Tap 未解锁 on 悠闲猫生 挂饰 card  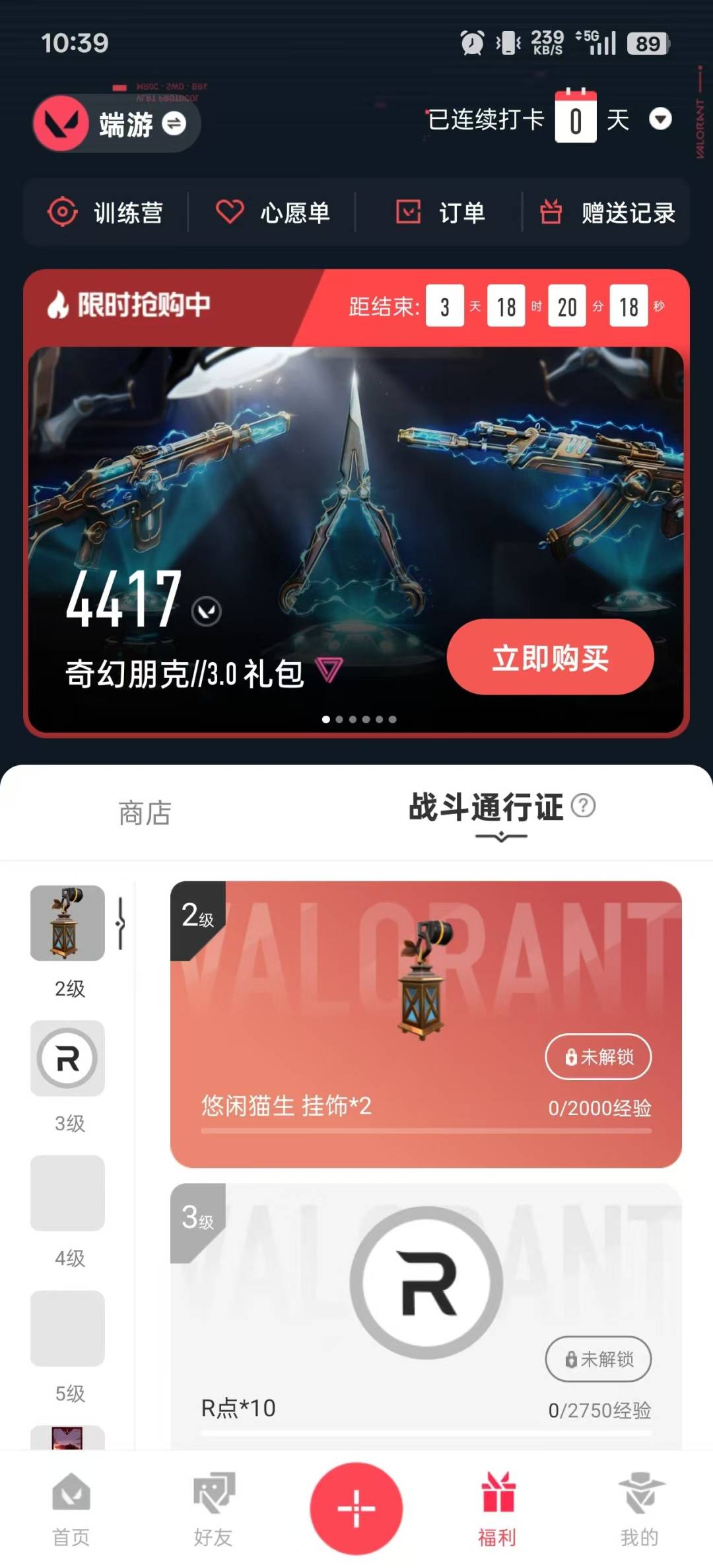point(598,1057)
